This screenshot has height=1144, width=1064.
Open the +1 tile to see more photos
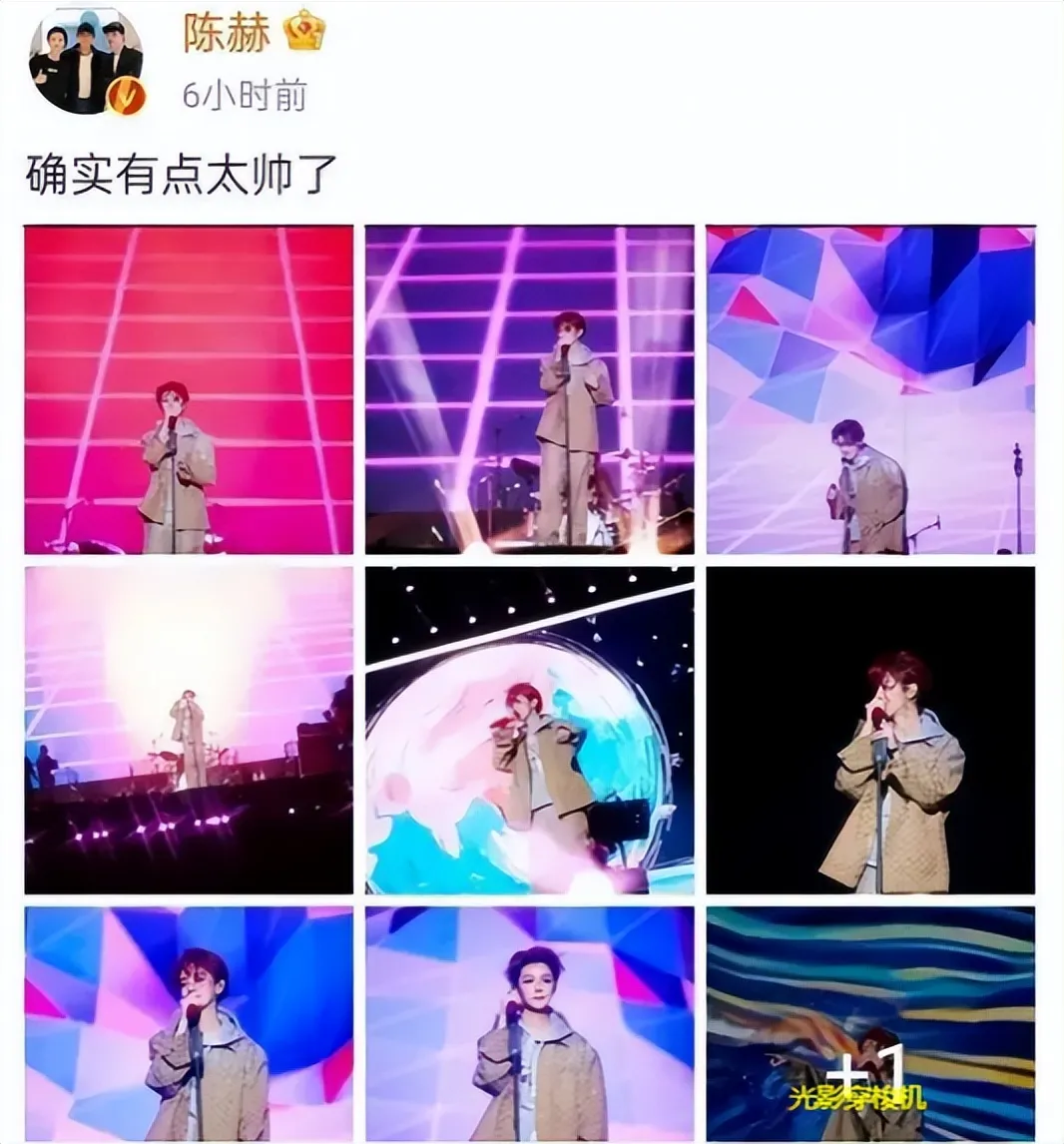coord(870,1023)
